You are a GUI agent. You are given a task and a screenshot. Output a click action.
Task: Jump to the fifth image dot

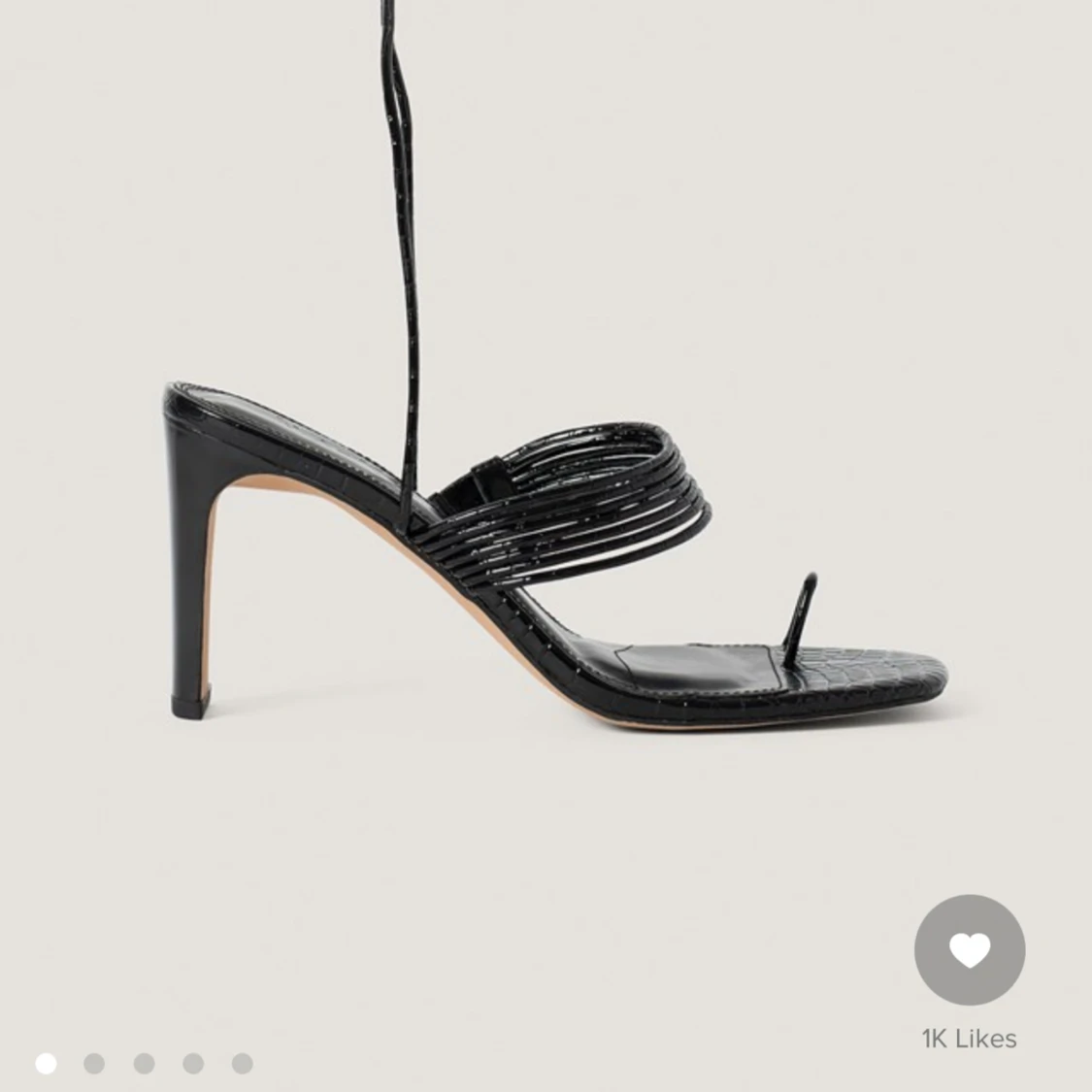(243, 1063)
